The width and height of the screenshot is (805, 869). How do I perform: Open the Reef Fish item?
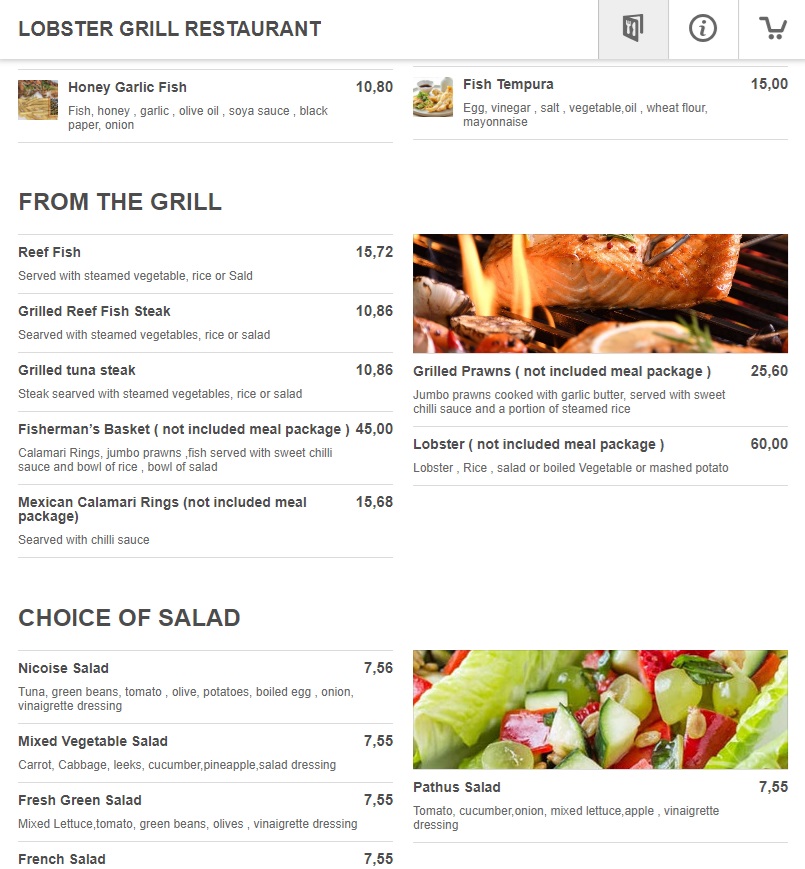[50, 253]
